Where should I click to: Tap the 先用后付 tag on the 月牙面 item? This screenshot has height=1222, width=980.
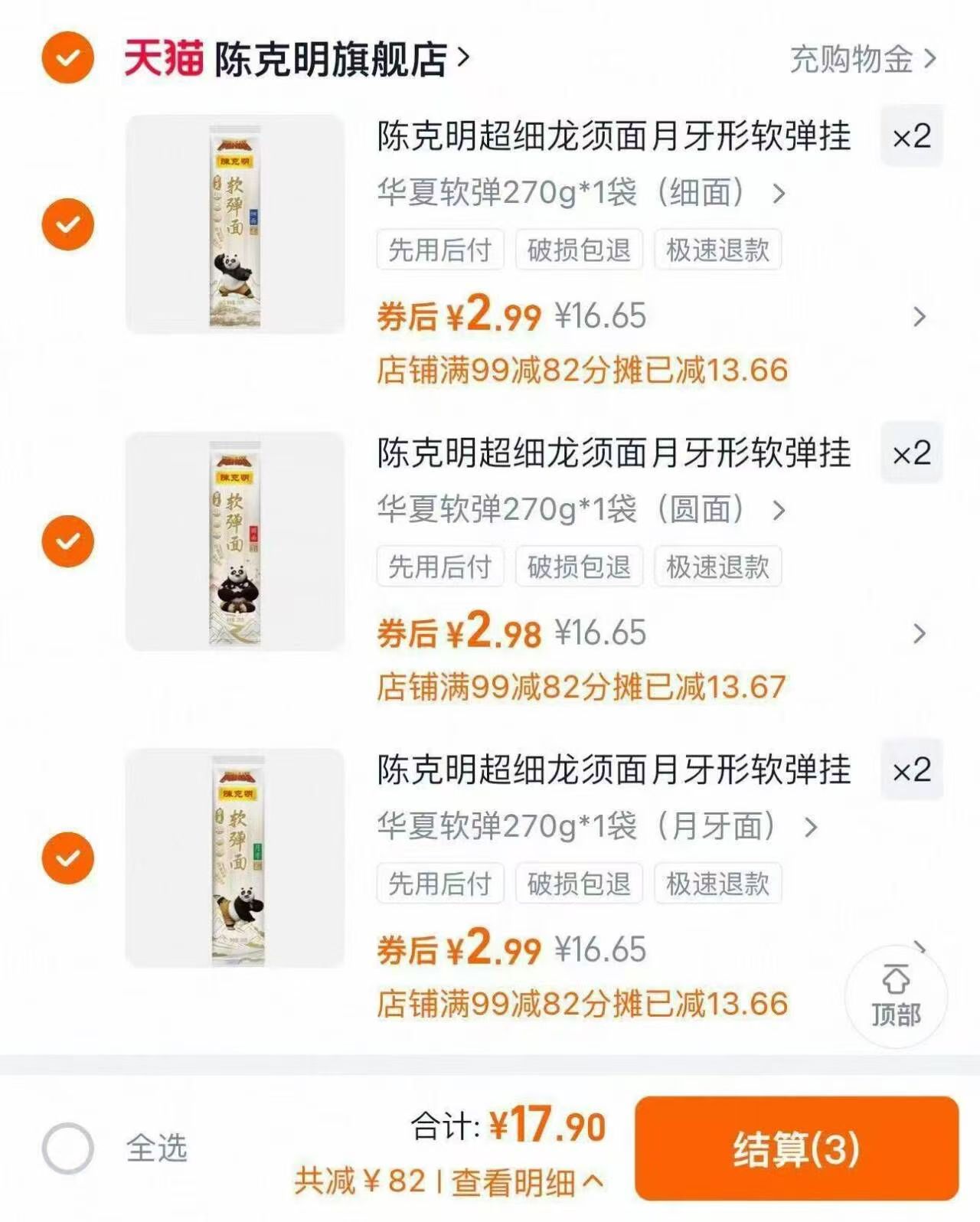pos(440,884)
